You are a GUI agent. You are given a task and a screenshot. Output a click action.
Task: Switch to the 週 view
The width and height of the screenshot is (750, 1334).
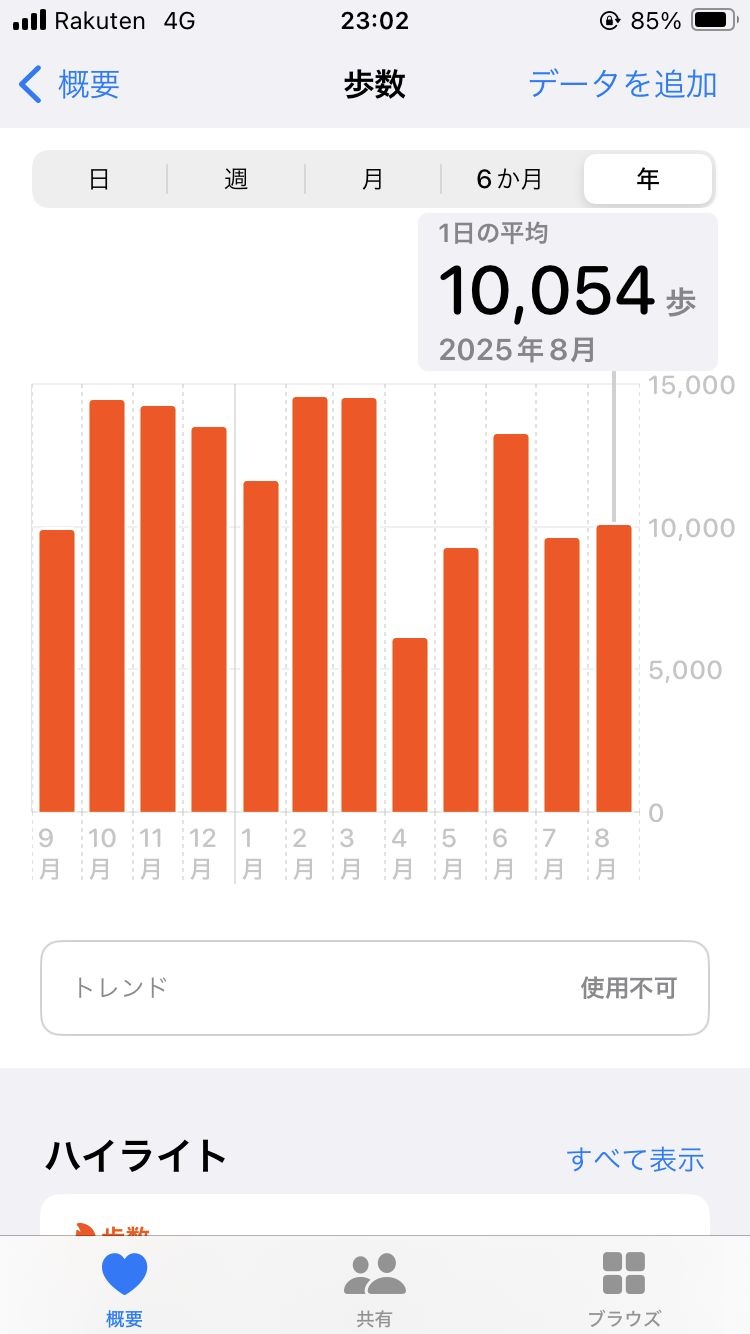coord(236,180)
